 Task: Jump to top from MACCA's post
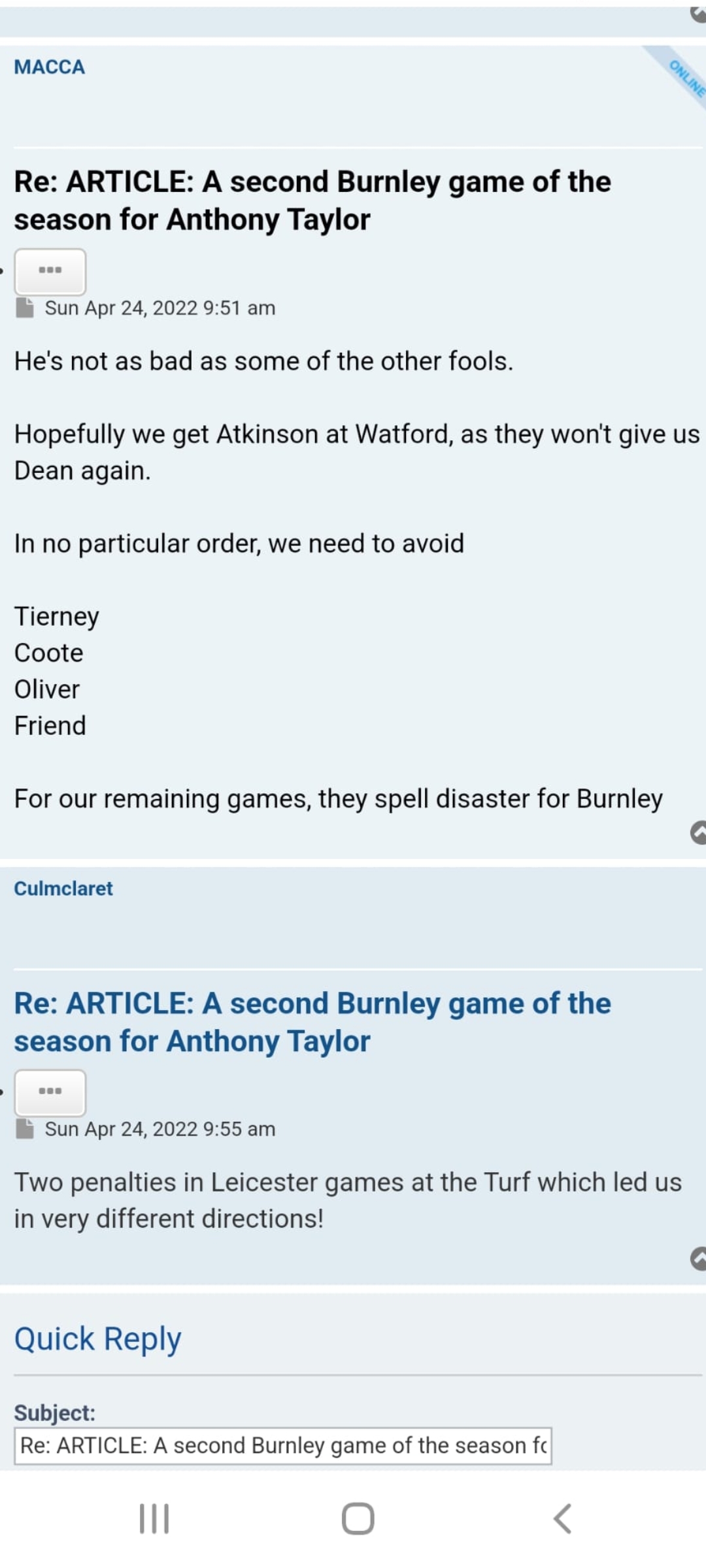pos(698,833)
